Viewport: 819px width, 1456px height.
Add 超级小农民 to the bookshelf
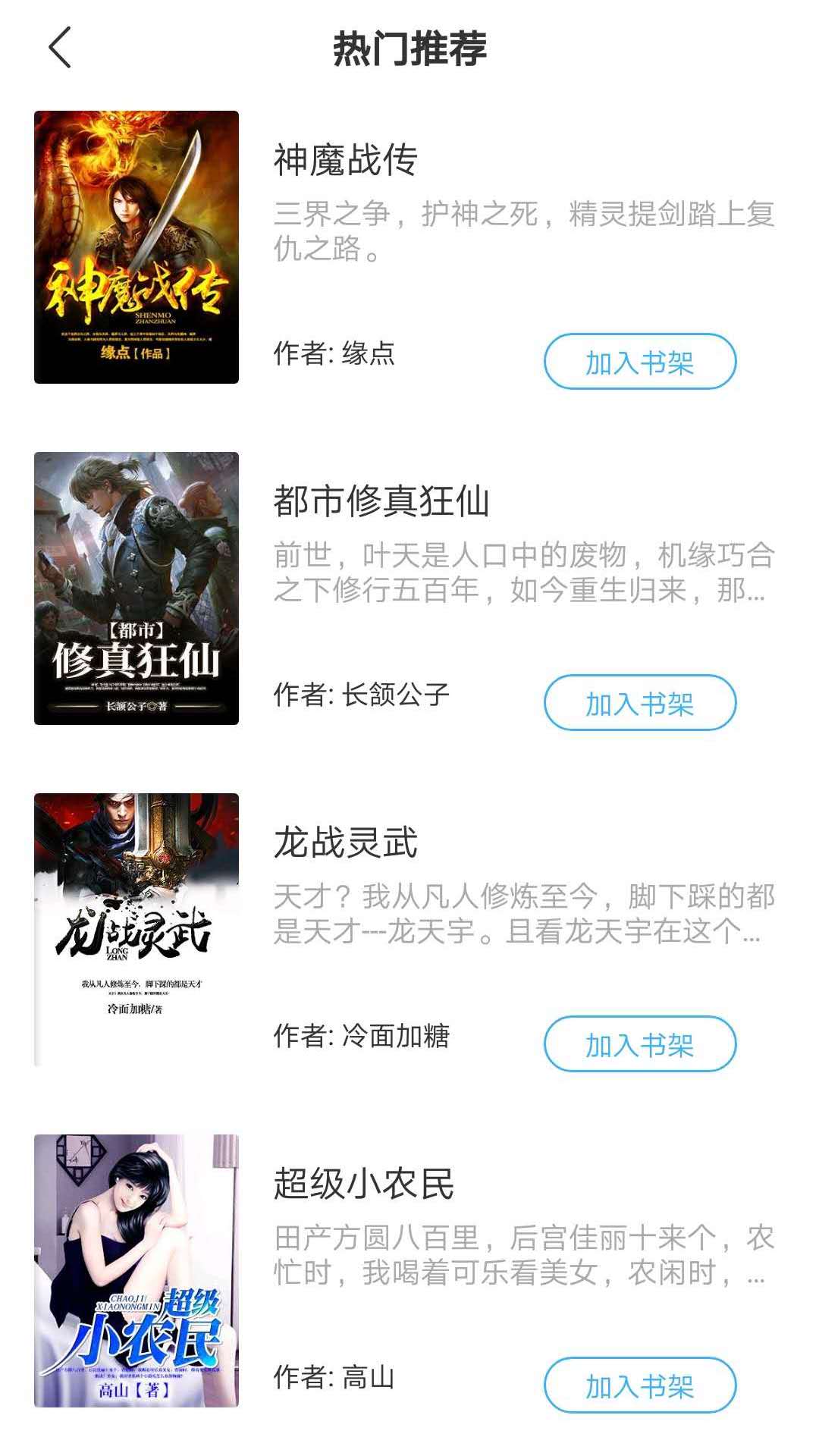639,1385
